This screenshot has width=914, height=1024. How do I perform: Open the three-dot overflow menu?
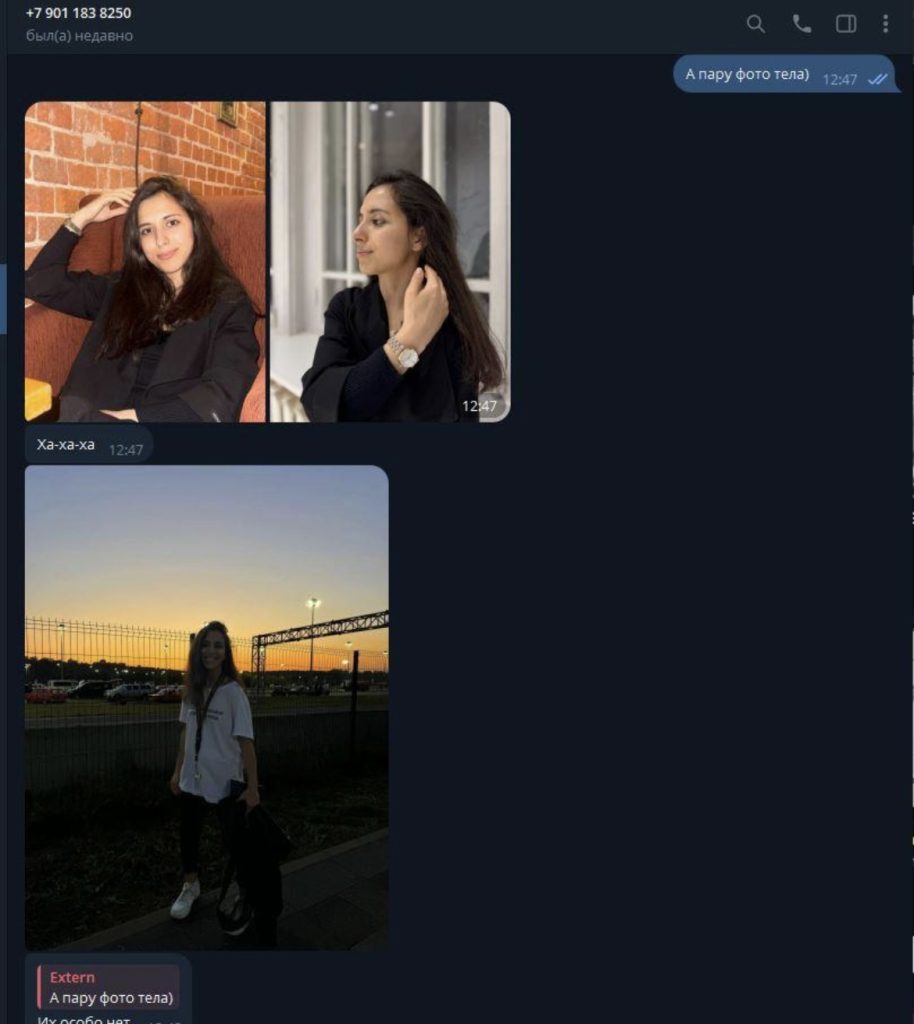click(885, 24)
